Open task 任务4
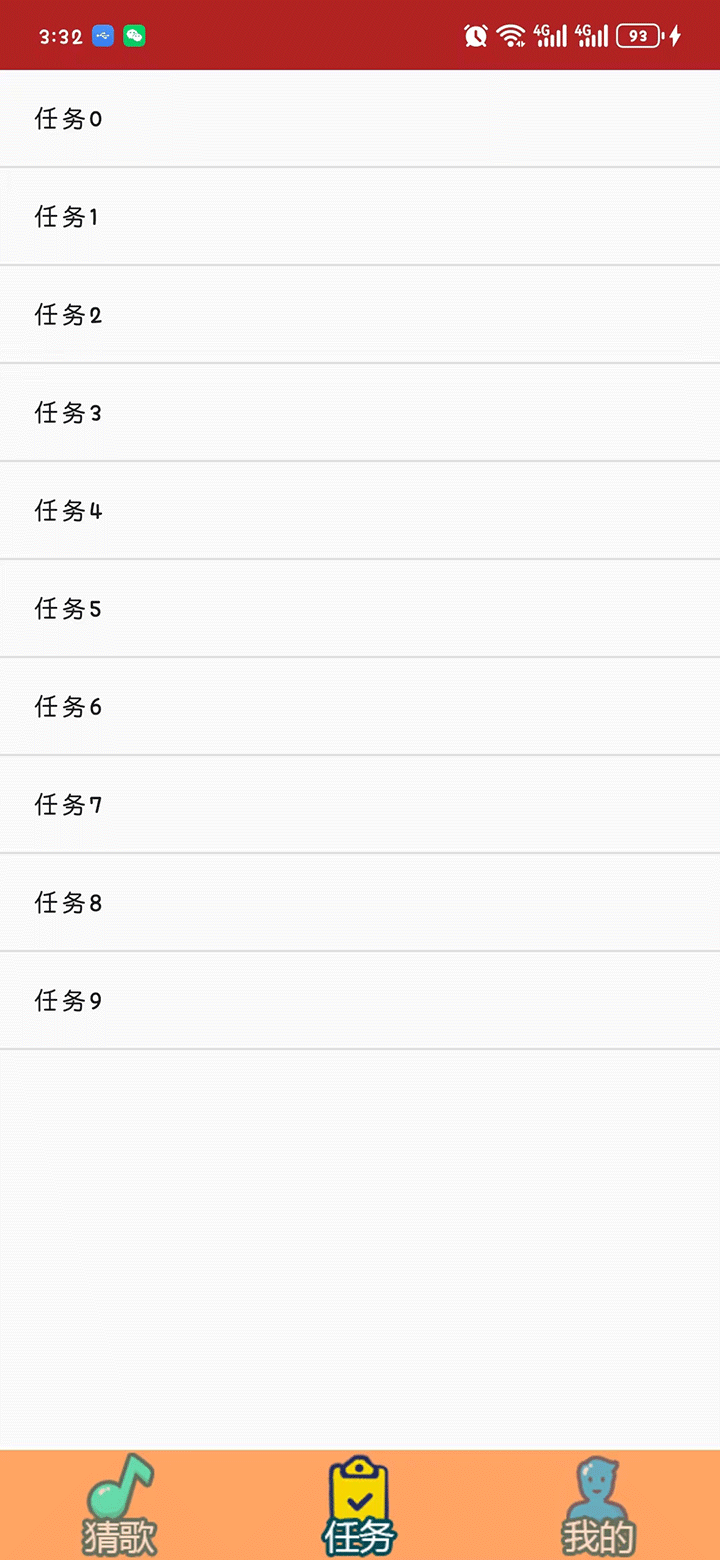 [x=360, y=511]
